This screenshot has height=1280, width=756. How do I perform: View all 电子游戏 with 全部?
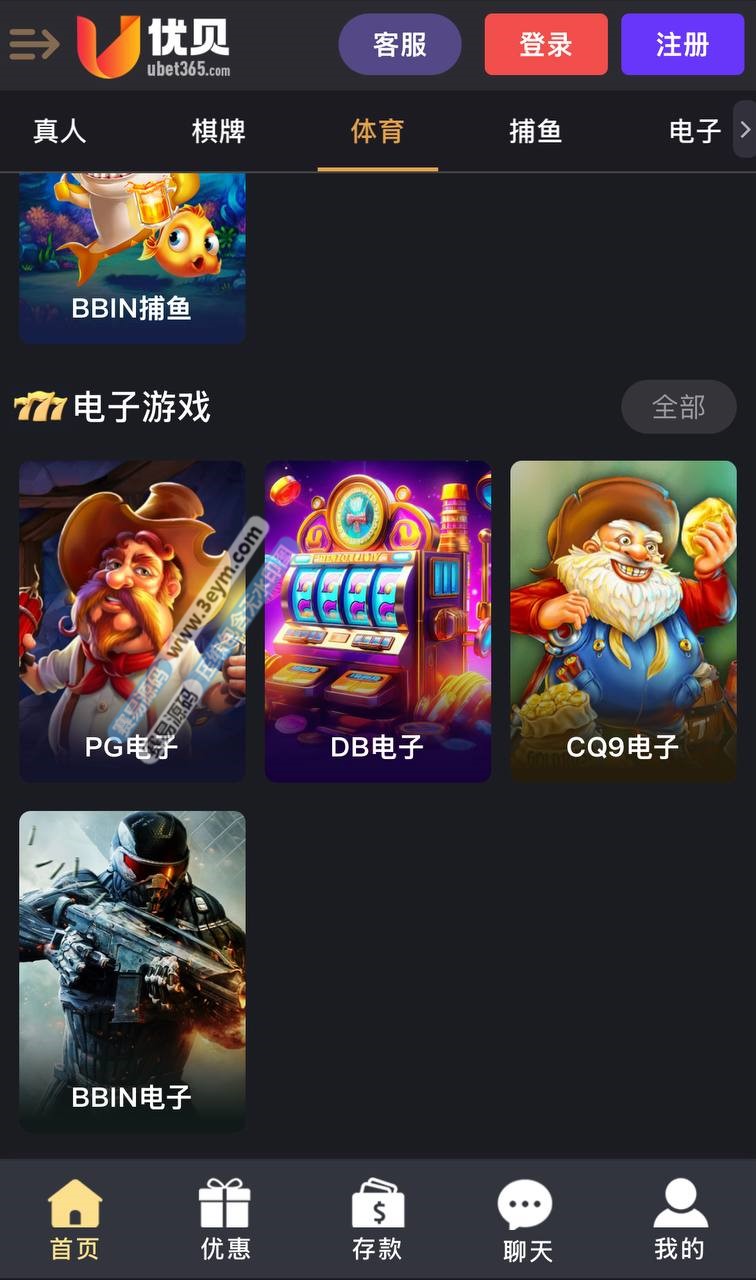coord(679,407)
